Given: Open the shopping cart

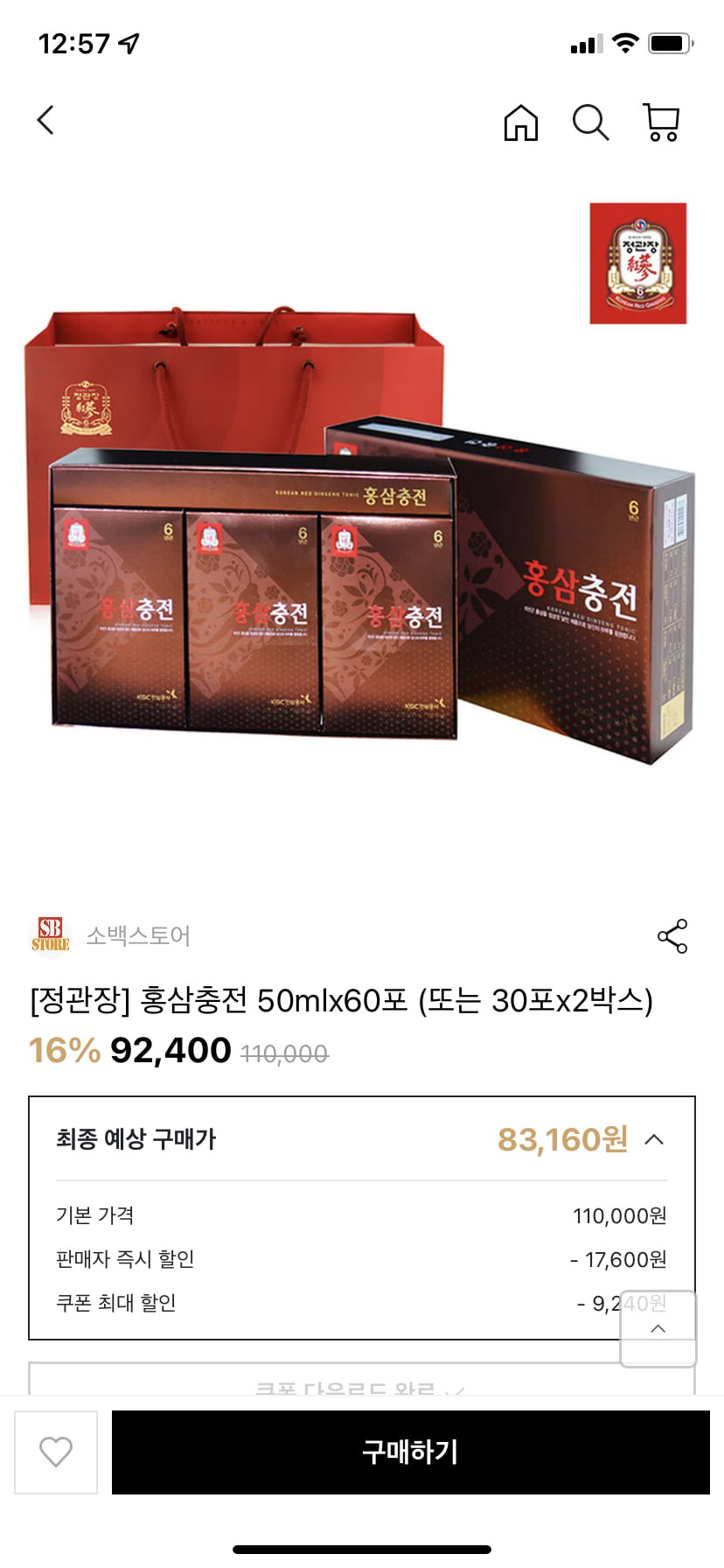Looking at the screenshot, I should click(x=661, y=122).
